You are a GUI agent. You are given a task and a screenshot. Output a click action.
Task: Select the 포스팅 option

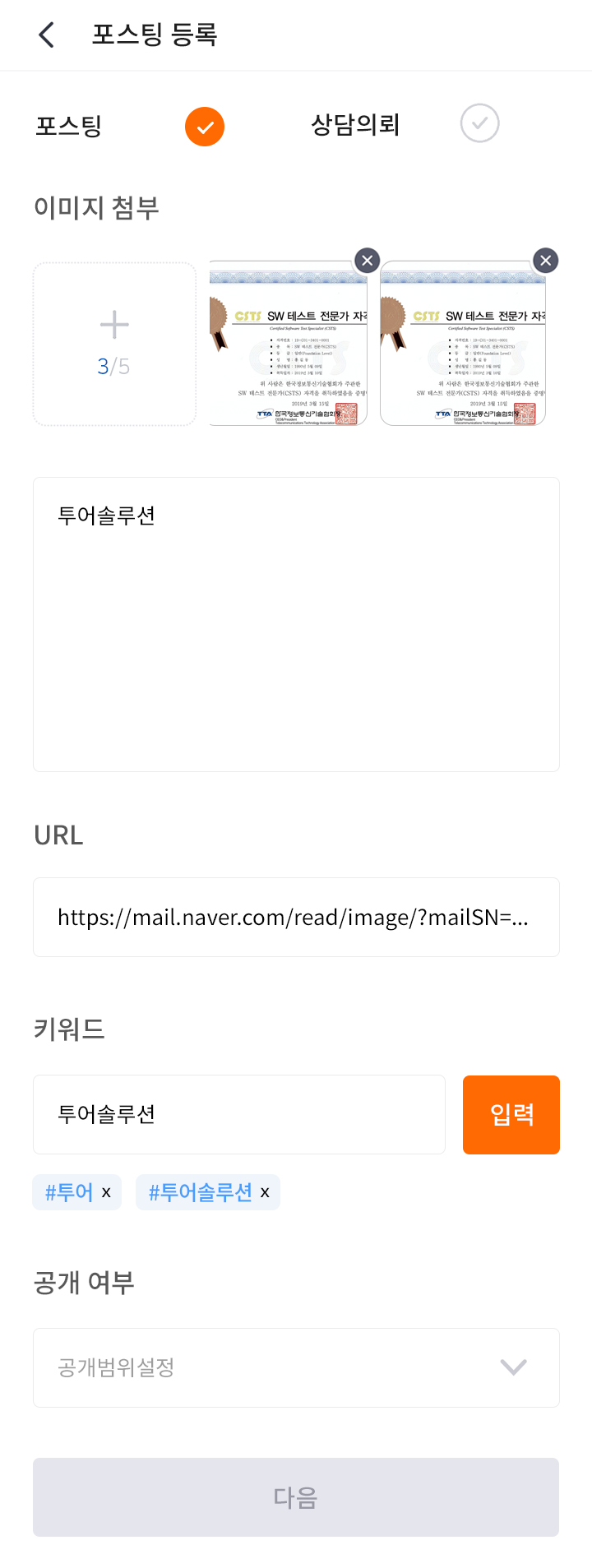coord(205,127)
